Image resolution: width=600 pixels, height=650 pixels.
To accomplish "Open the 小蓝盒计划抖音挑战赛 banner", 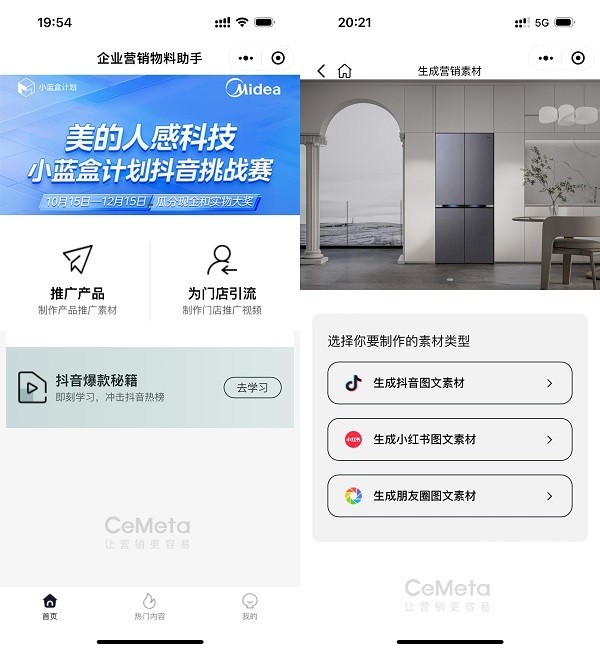I will coord(150,145).
